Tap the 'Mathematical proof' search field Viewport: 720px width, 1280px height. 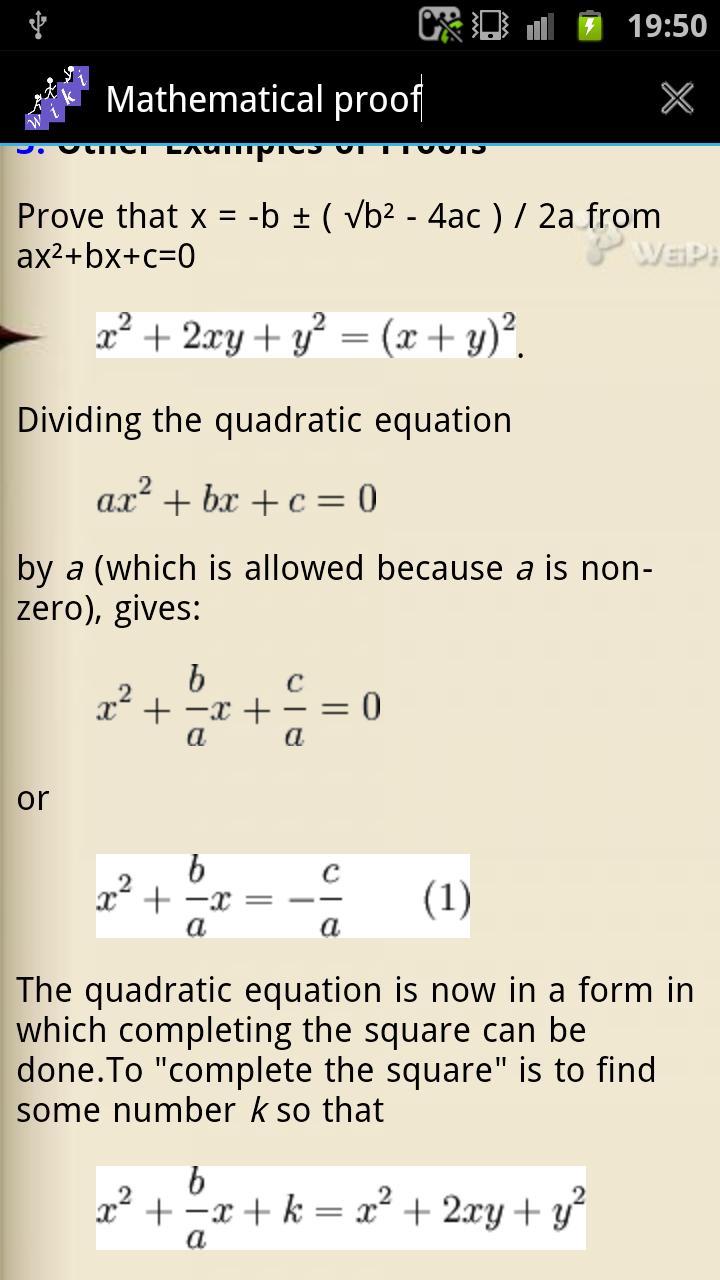(x=370, y=99)
